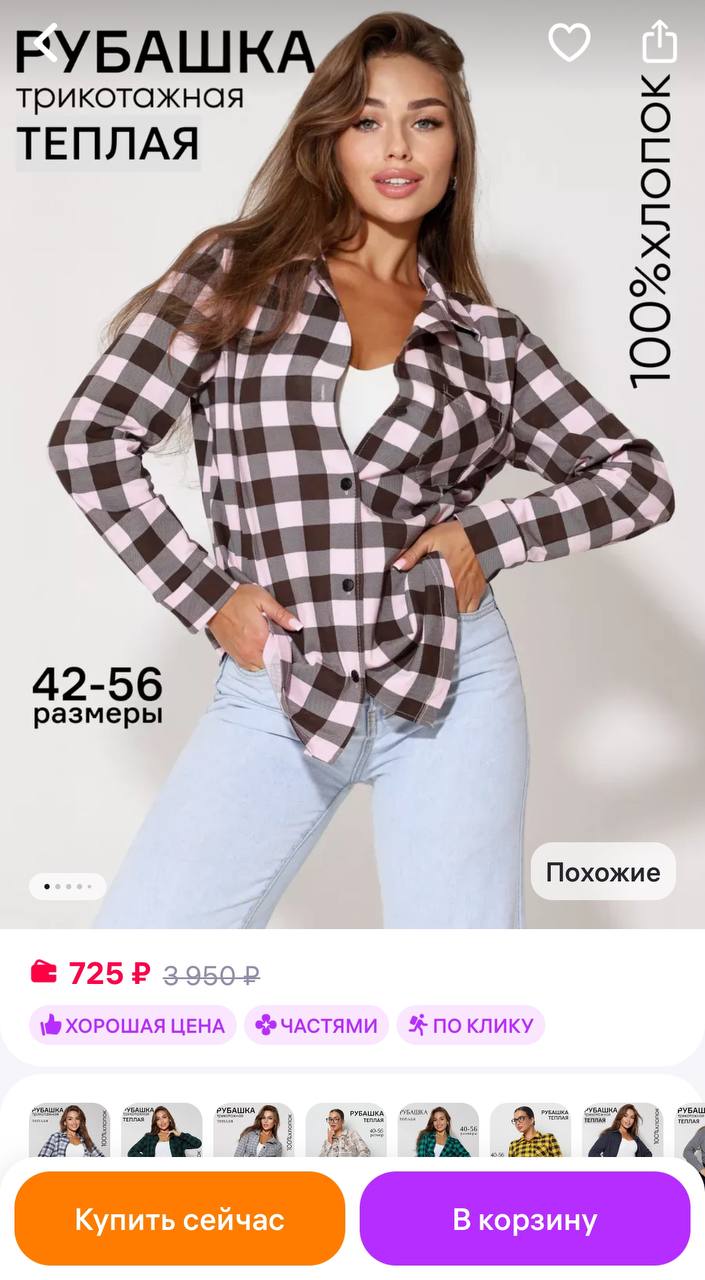The height and width of the screenshot is (1280, 705).
Task: Add this shirt to favorites
Action: (x=569, y=42)
